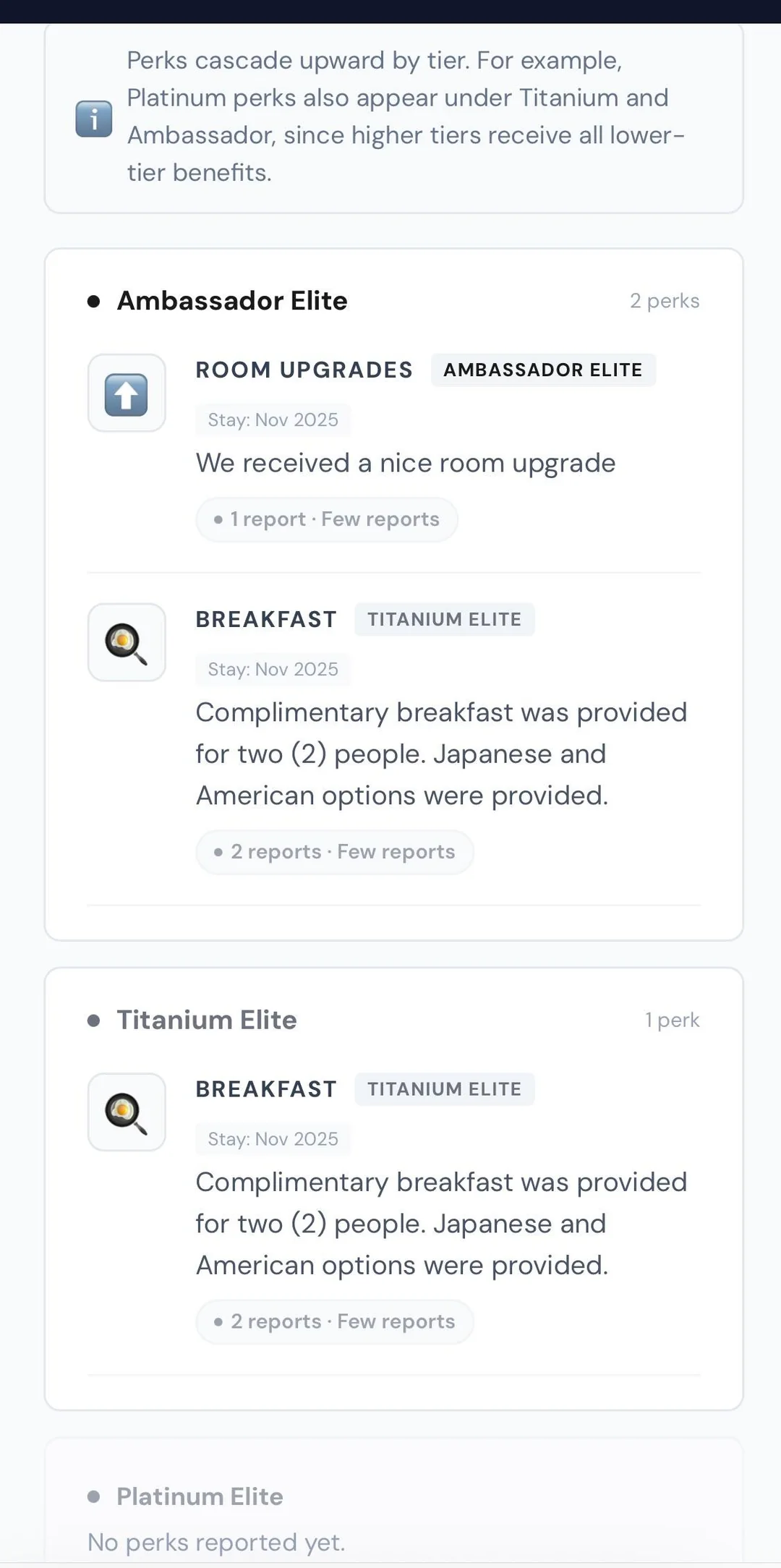This screenshot has height=1568, width=781.
Task: Tap the "1 report · Few reports" chip
Action: tap(327, 519)
